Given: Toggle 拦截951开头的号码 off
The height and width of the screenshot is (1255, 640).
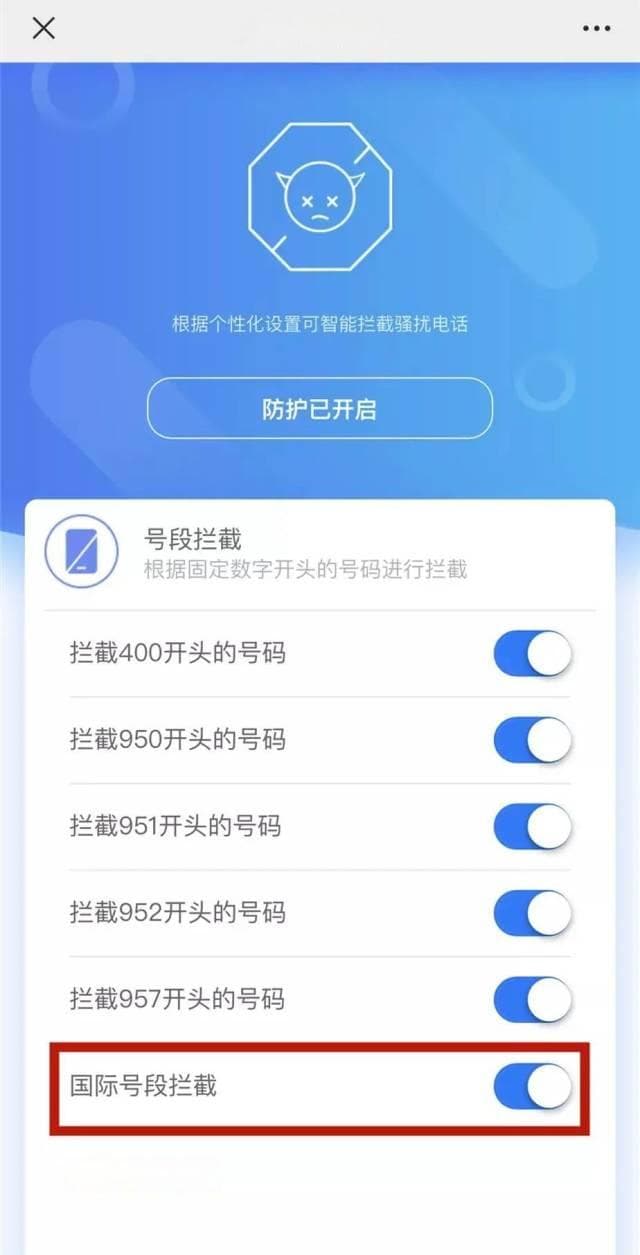Looking at the screenshot, I should 532,827.
